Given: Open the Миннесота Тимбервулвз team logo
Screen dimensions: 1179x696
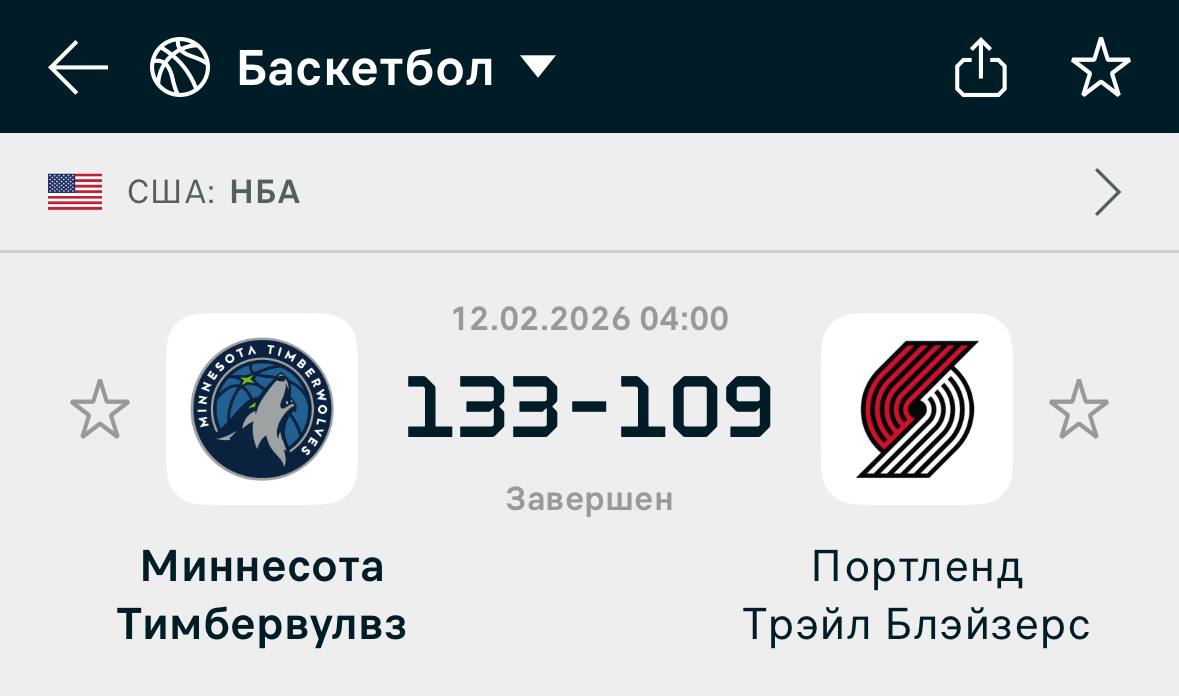Looking at the screenshot, I should (x=262, y=409).
